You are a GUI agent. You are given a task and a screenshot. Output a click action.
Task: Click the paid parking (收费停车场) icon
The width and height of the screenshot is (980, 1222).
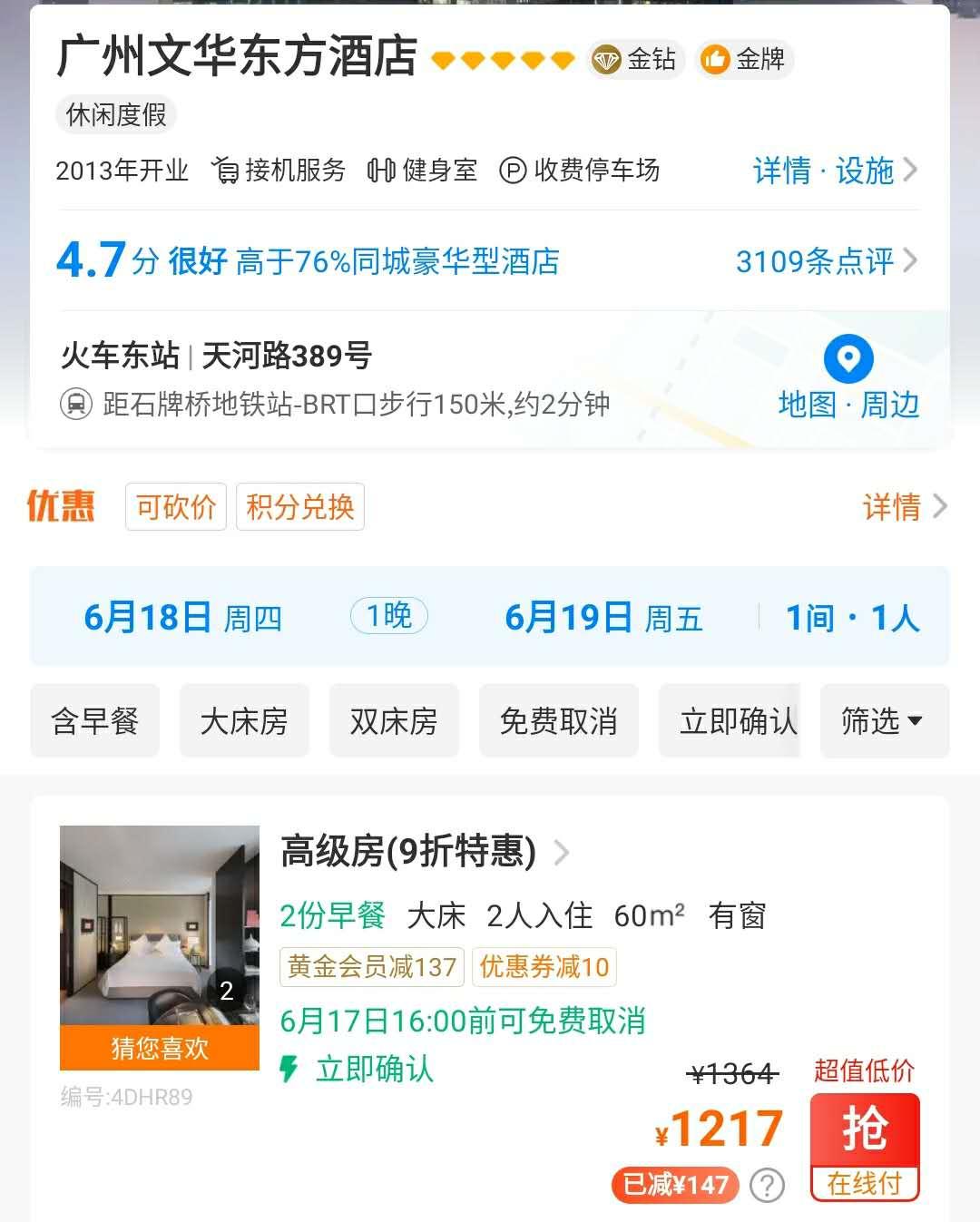point(514,171)
